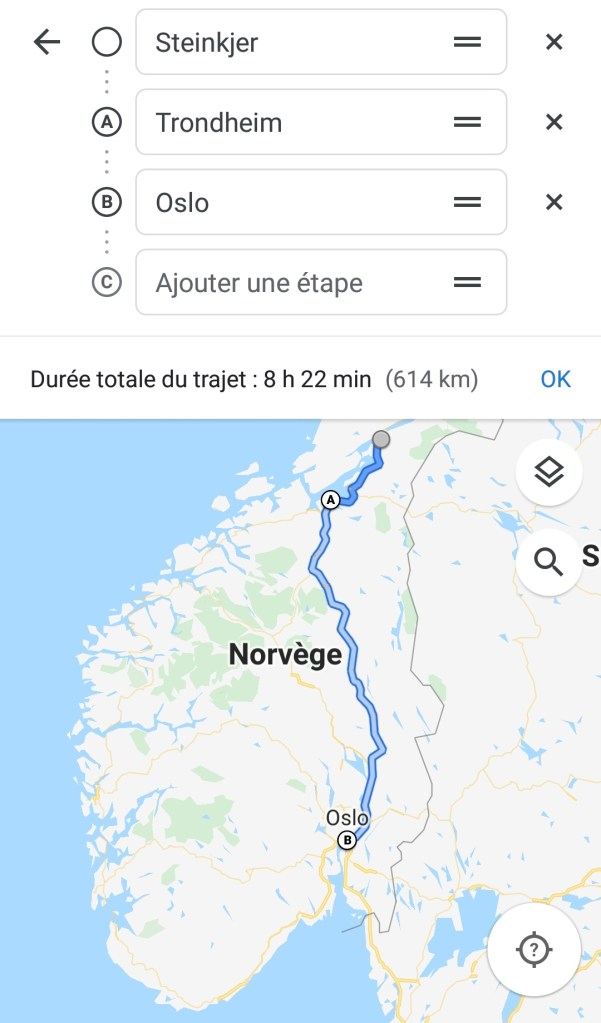601x1023 pixels.
Task: Search along the route
Action: tap(549, 562)
